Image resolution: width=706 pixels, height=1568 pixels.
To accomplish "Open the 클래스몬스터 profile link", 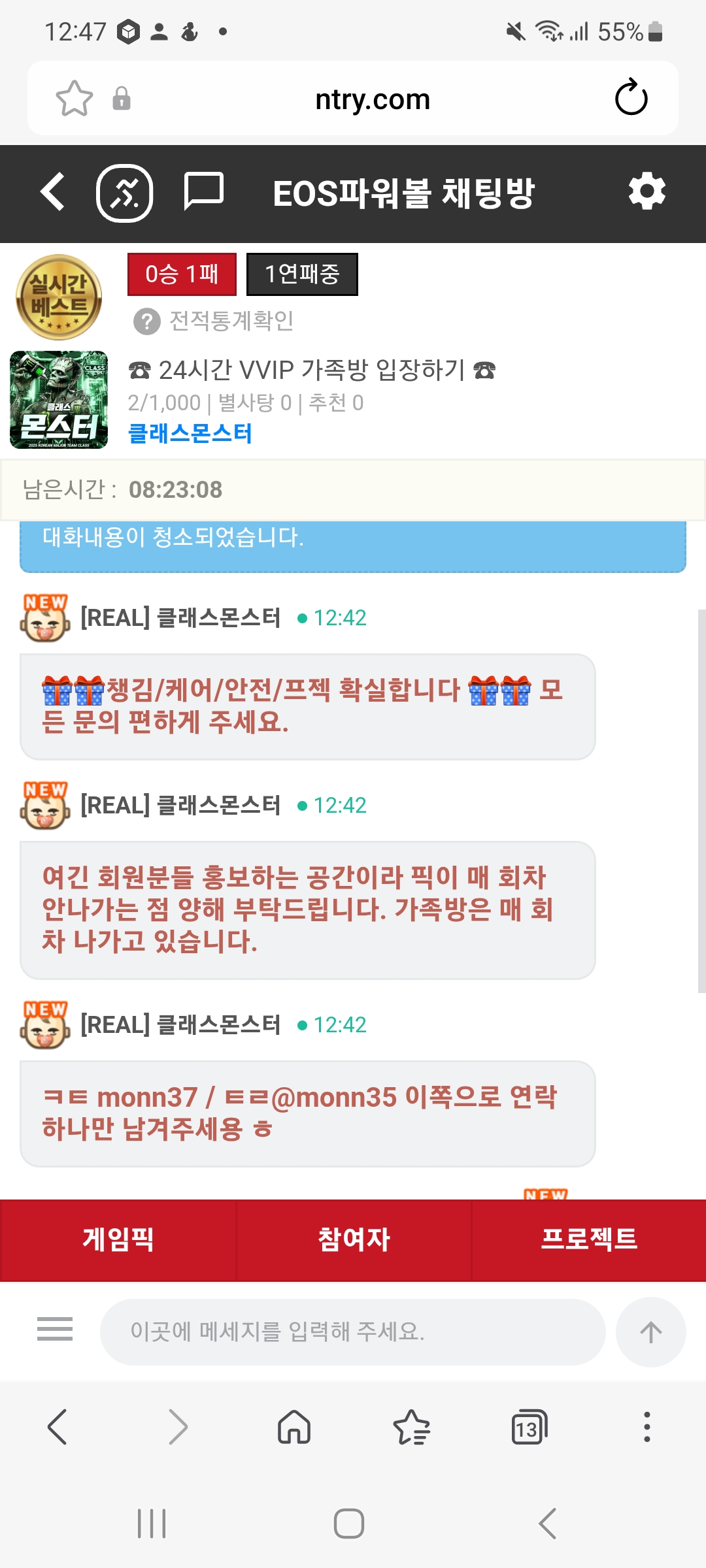I will point(190,433).
